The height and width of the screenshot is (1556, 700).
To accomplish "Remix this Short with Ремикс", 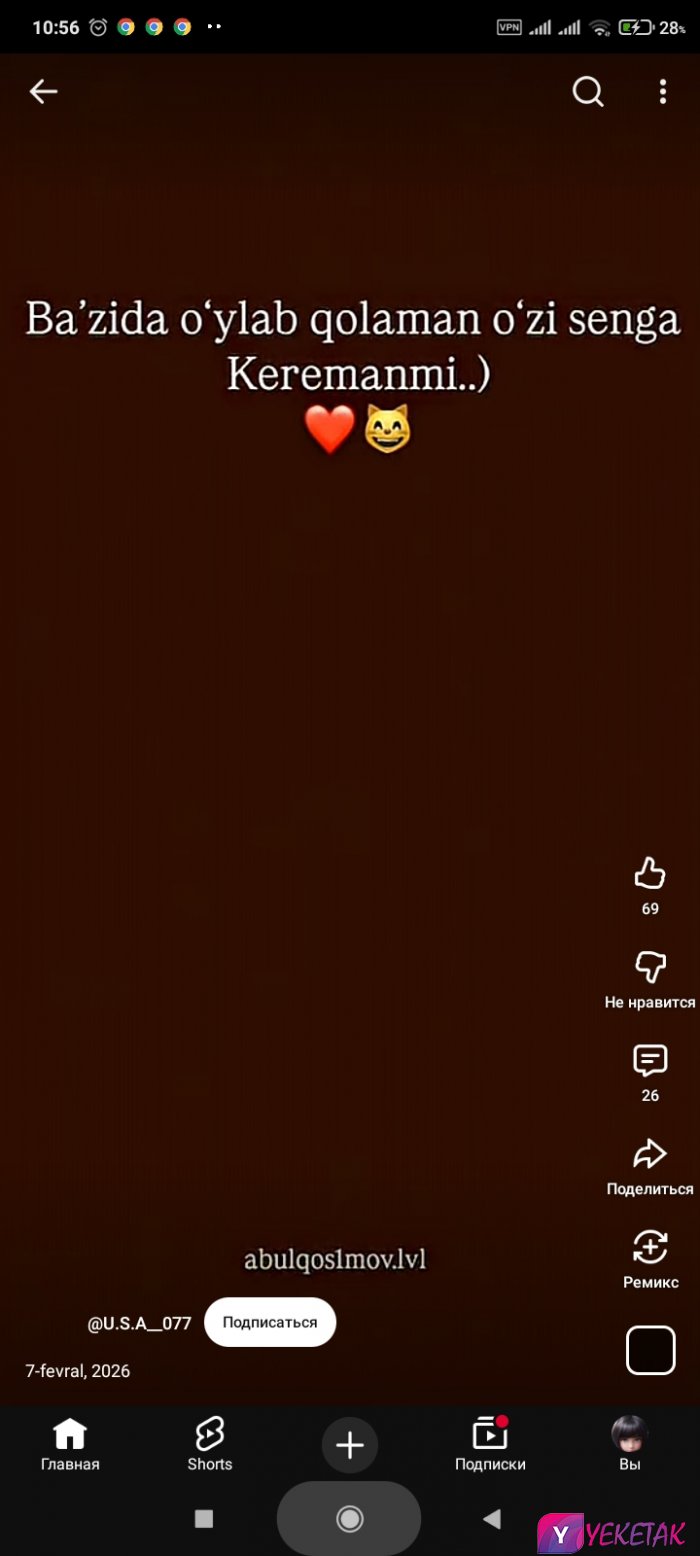I will pos(650,1248).
